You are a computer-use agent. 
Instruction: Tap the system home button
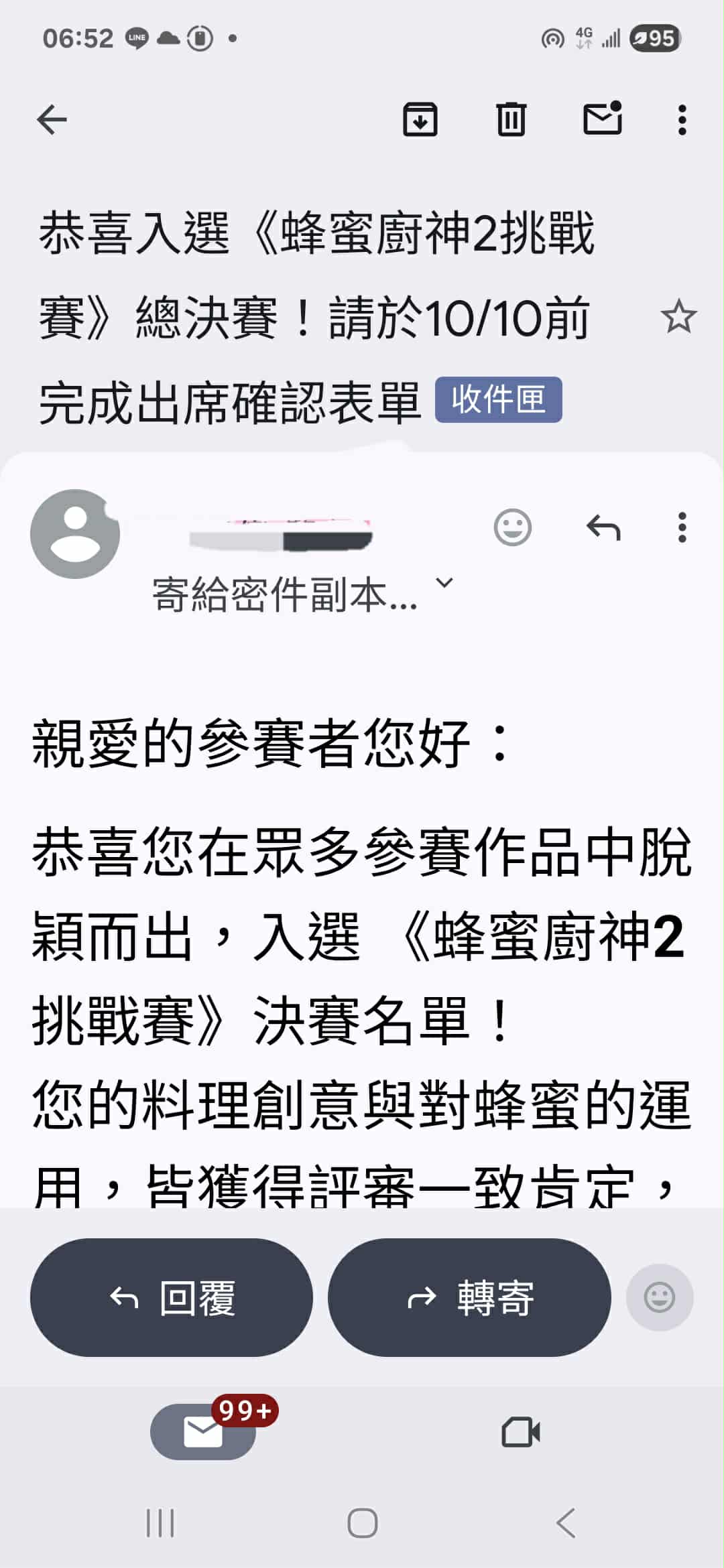(362, 1523)
